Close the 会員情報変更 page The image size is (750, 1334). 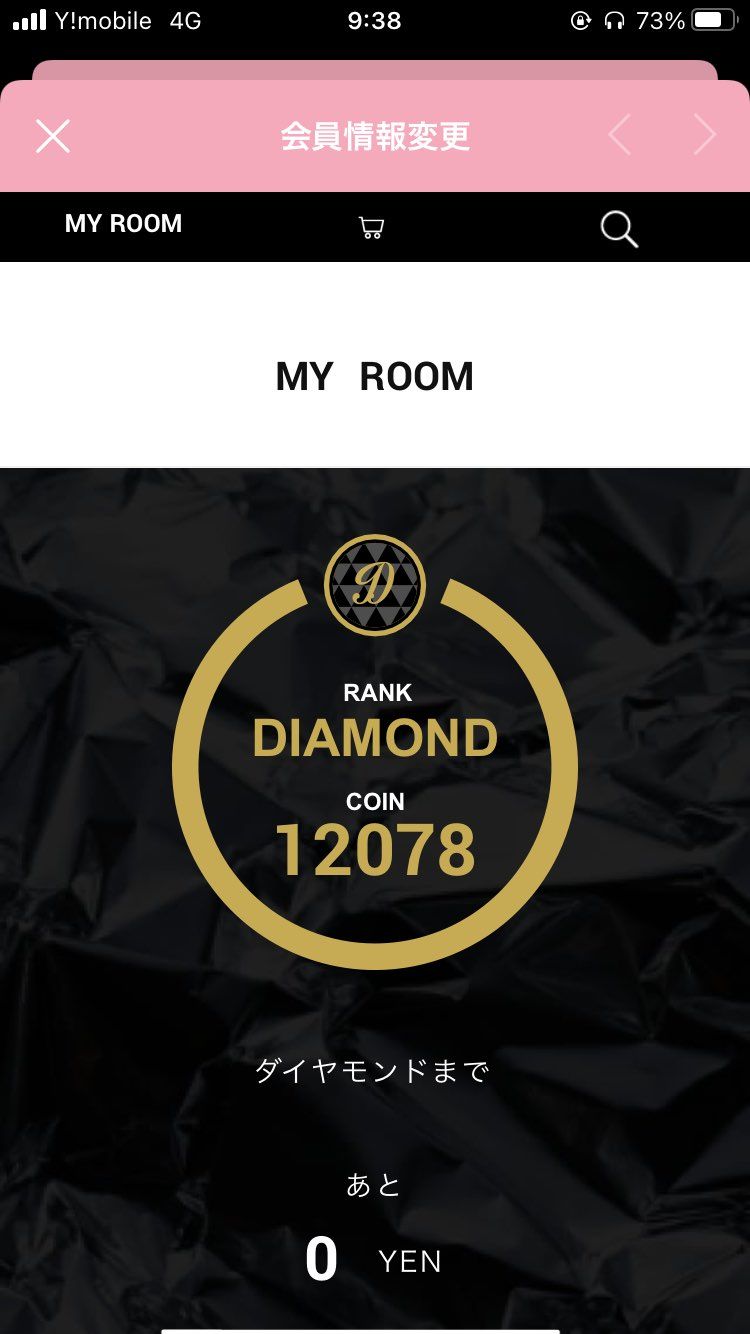52,135
